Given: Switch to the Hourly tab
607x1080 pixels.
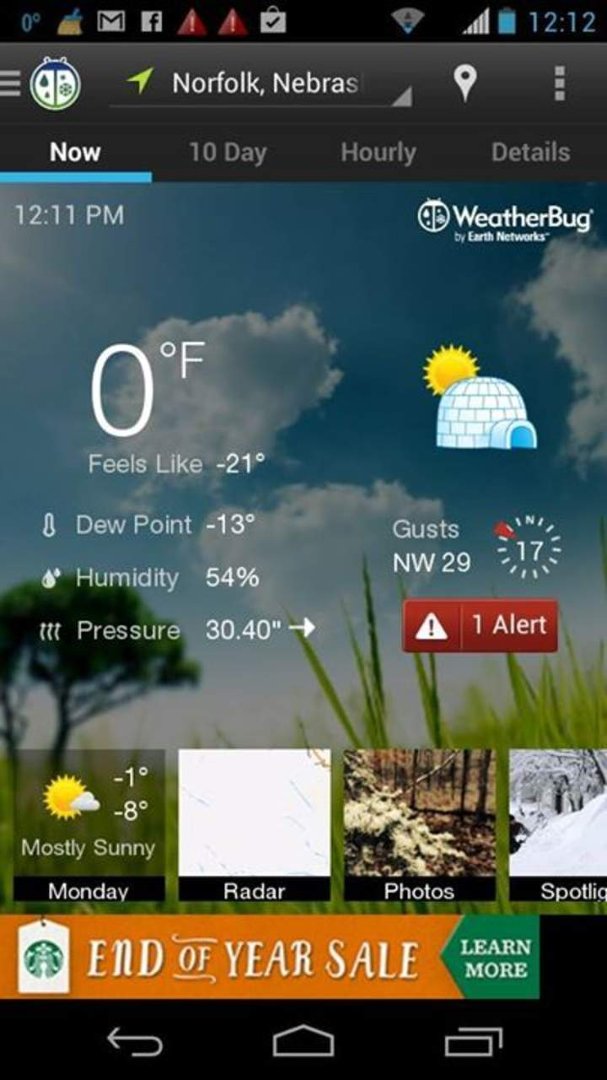Looking at the screenshot, I should (x=378, y=152).
